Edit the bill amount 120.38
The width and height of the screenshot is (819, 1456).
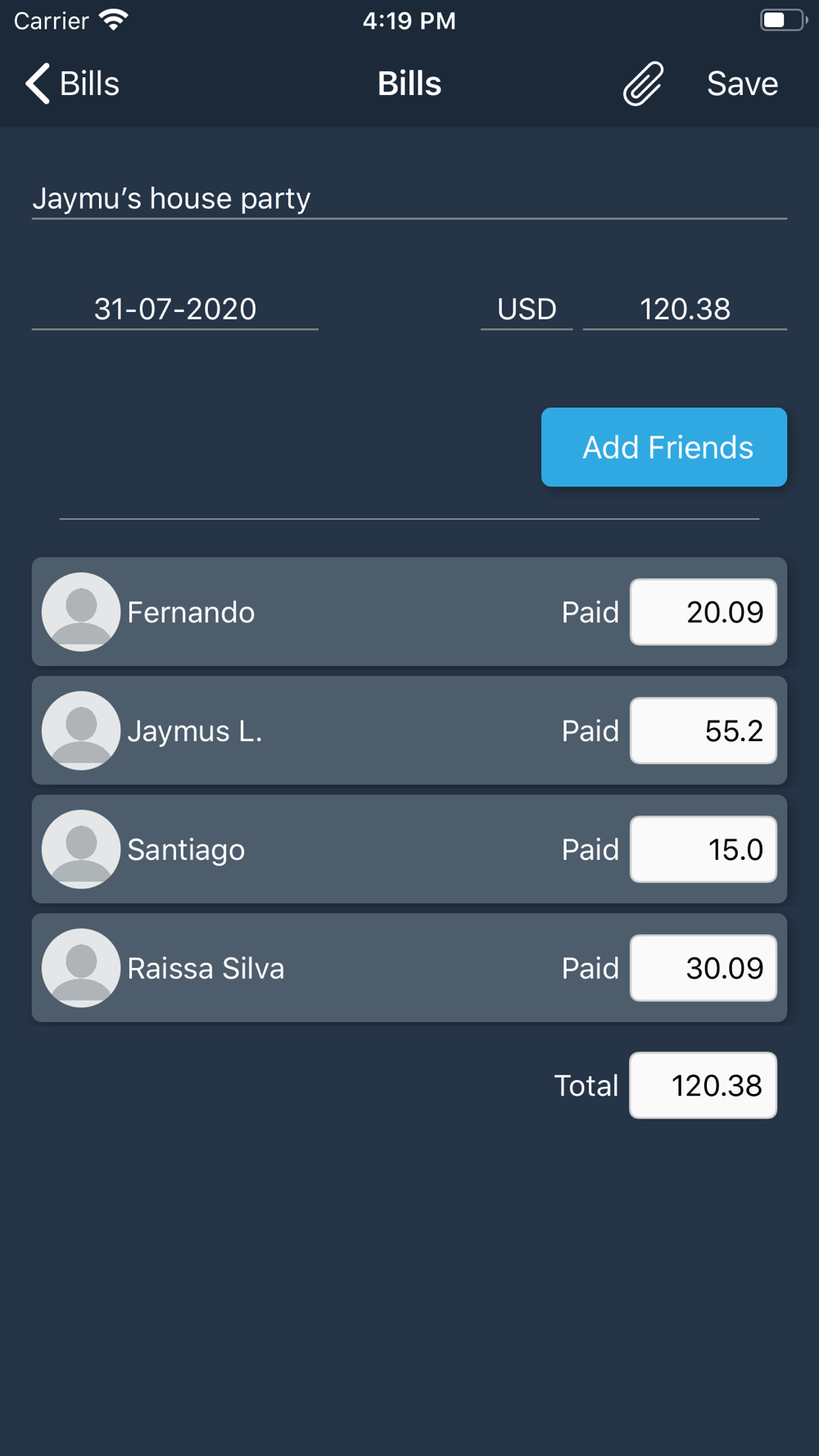[685, 309]
